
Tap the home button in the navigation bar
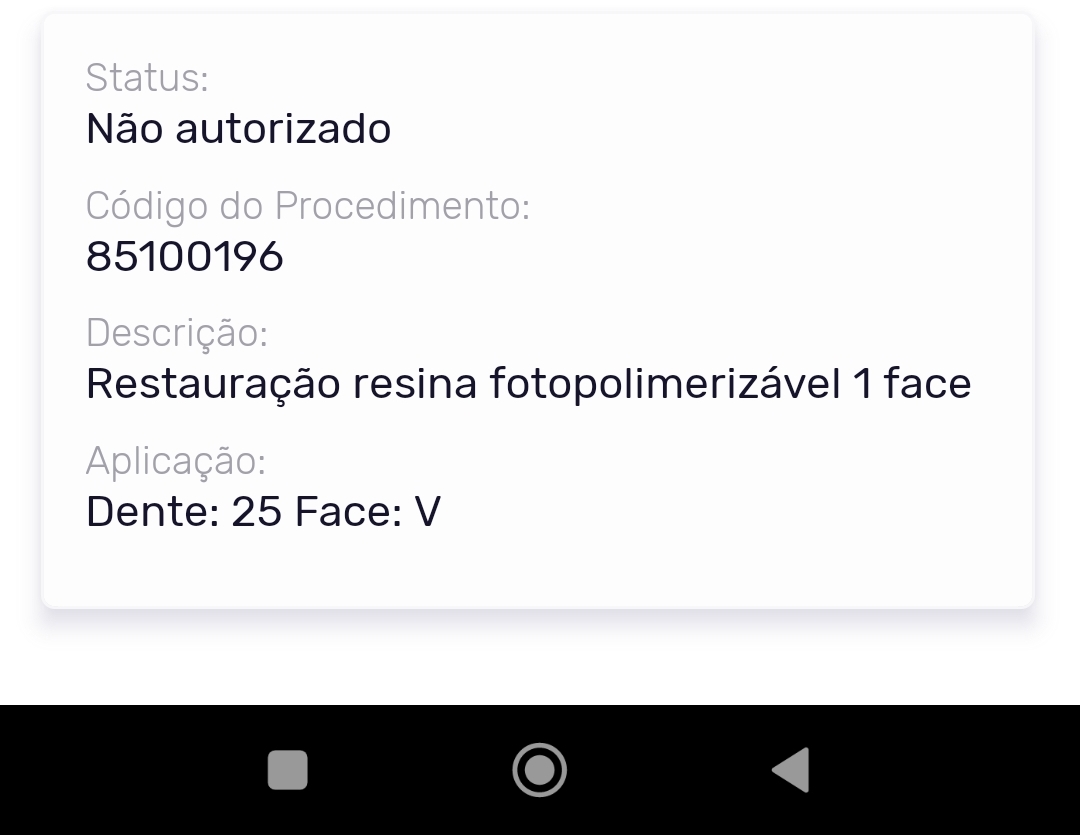pos(539,770)
